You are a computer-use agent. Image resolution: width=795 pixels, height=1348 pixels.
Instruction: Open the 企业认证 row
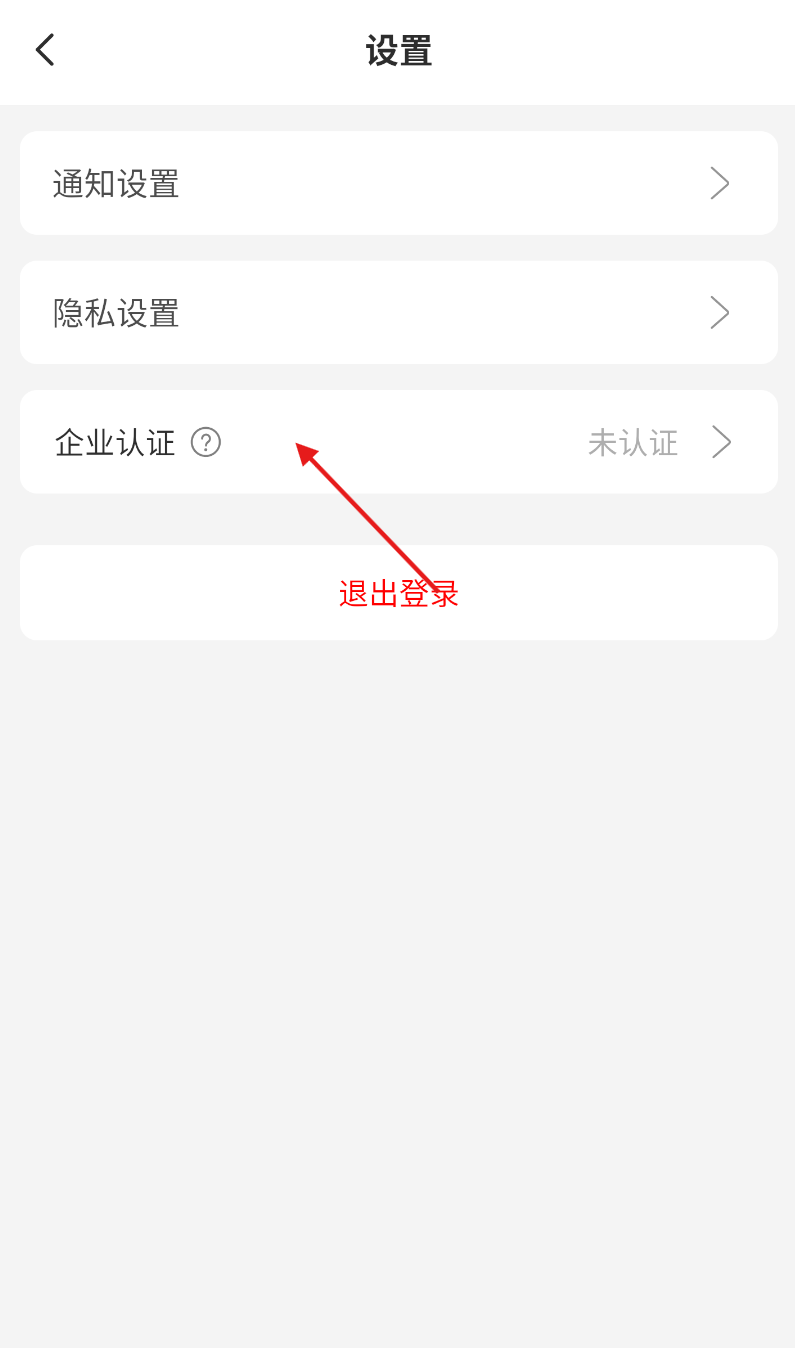click(398, 441)
